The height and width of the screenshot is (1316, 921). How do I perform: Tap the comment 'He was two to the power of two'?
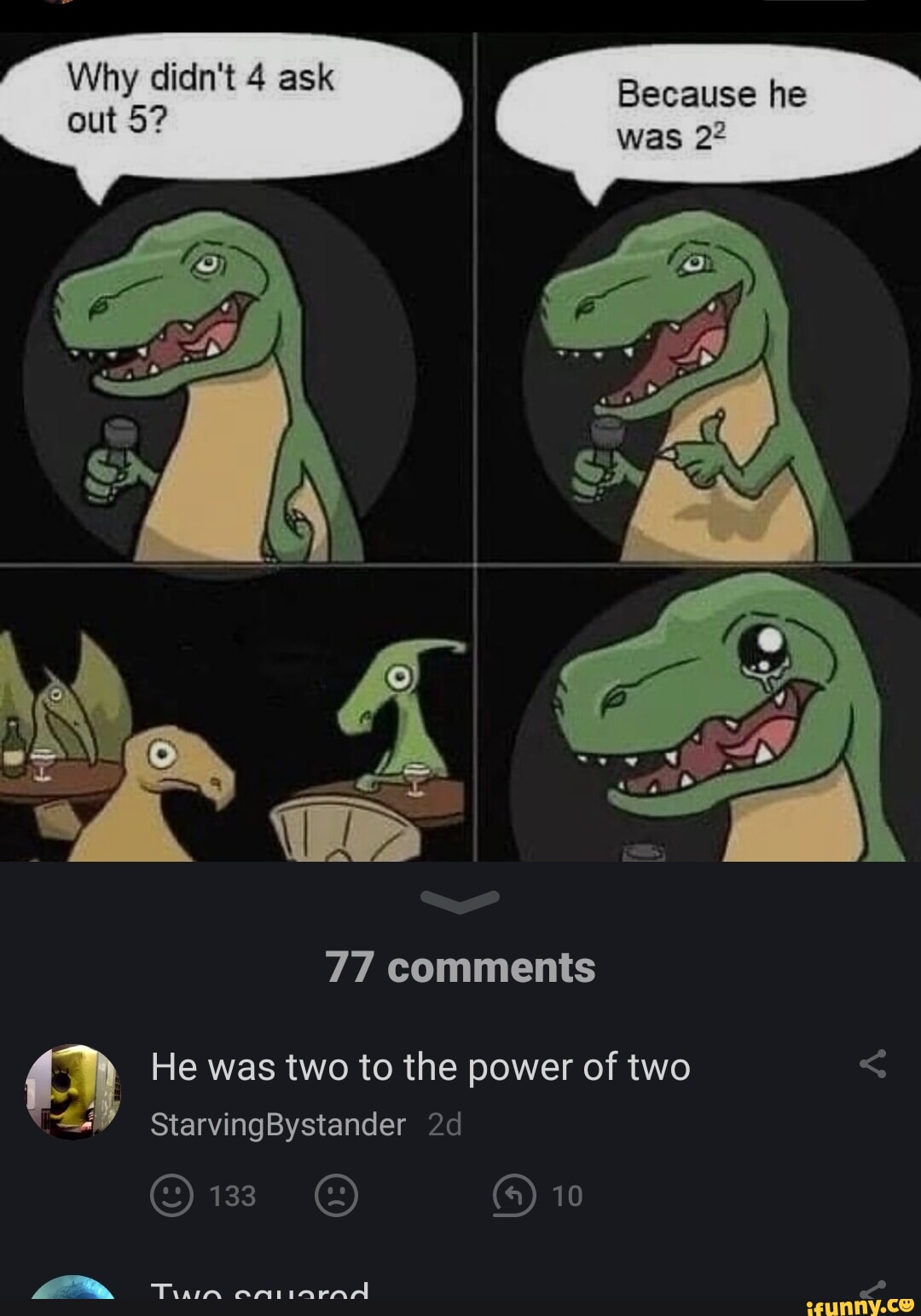click(x=421, y=1065)
